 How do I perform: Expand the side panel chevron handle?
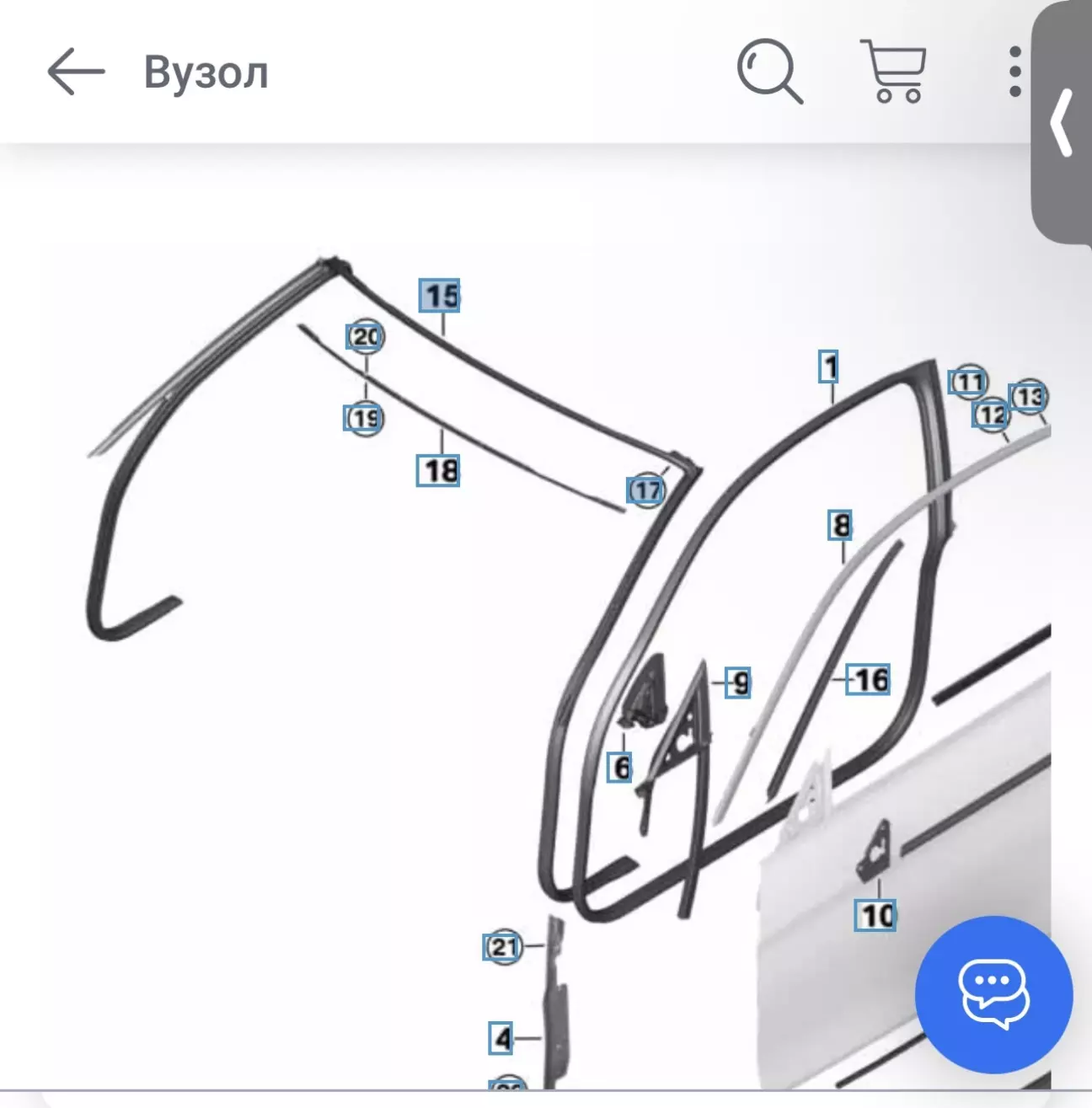1062,123
